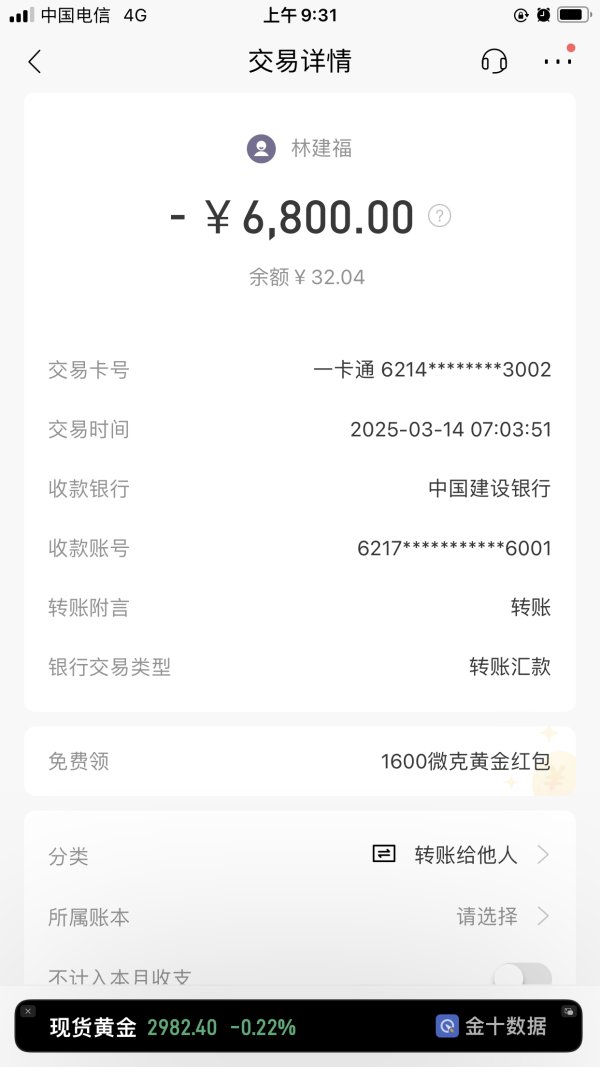Open the three-dot overflow menu

558,61
